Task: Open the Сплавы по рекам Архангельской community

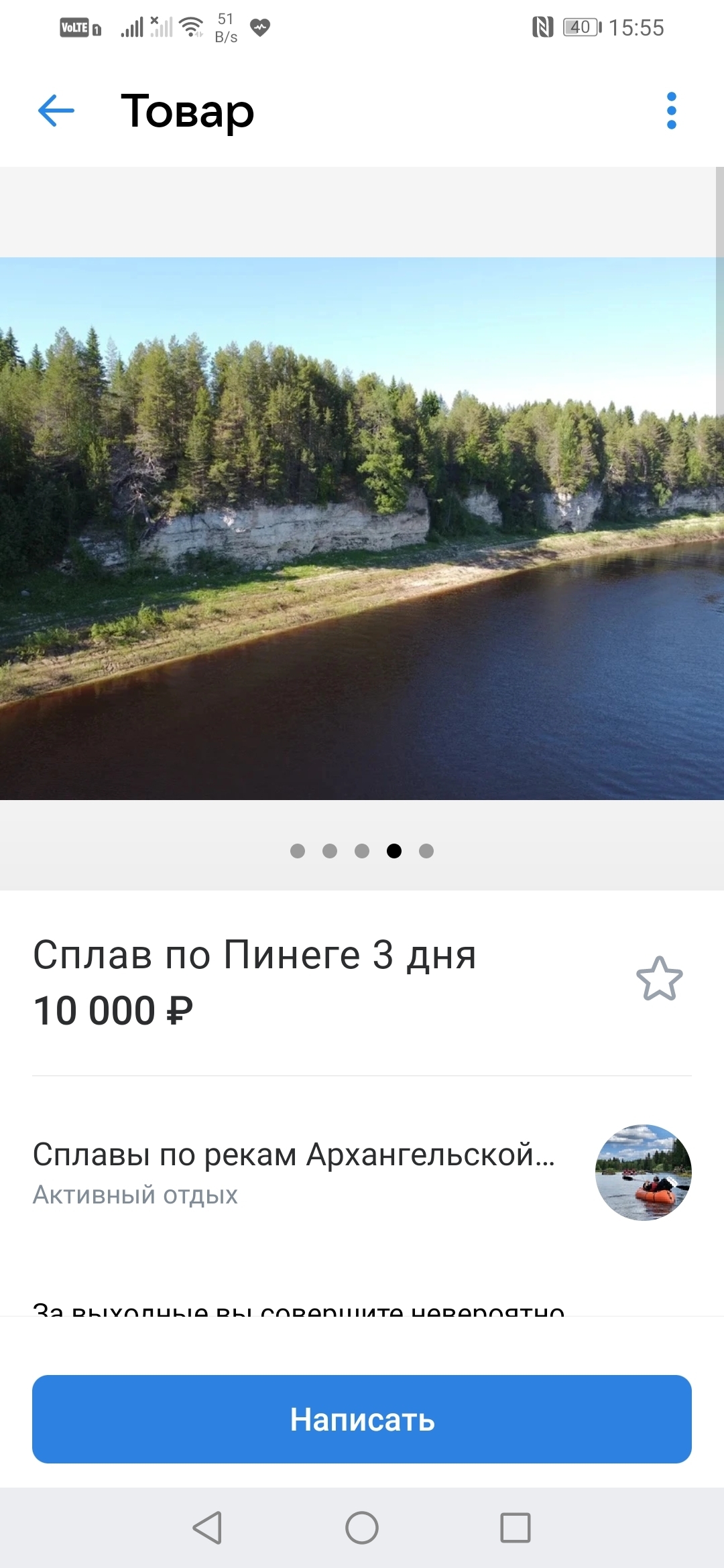Action: [294, 1155]
